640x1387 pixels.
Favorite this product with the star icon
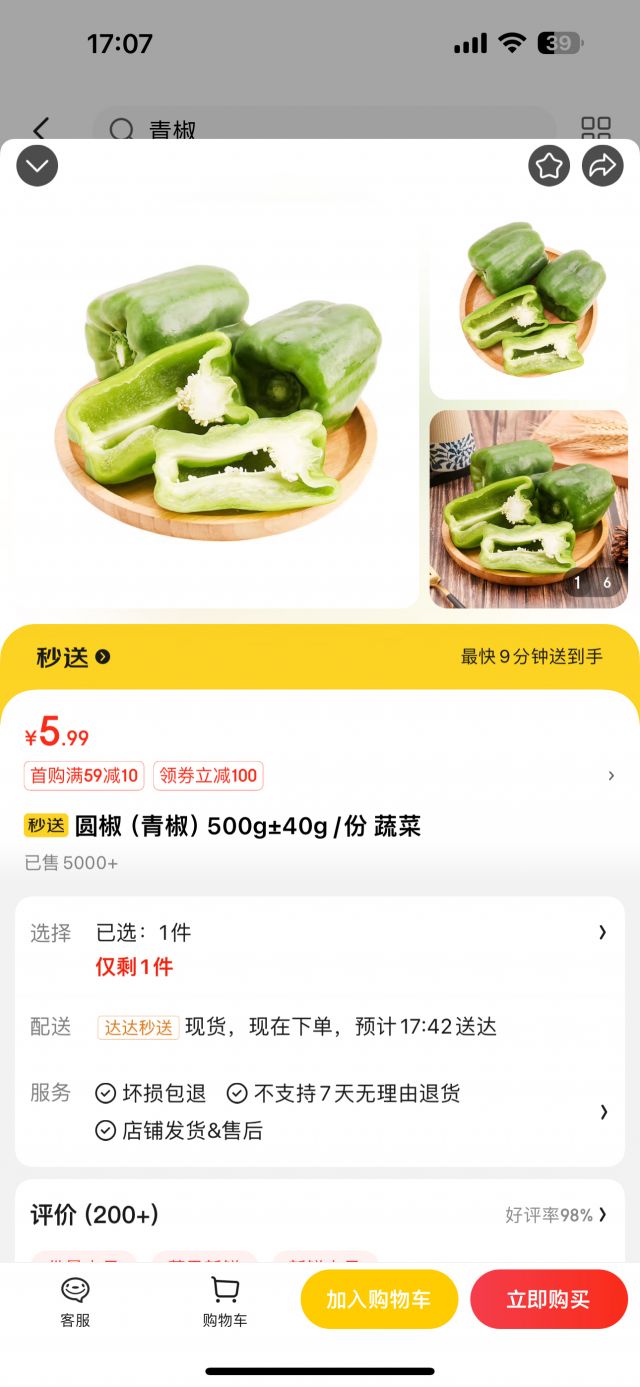[549, 166]
